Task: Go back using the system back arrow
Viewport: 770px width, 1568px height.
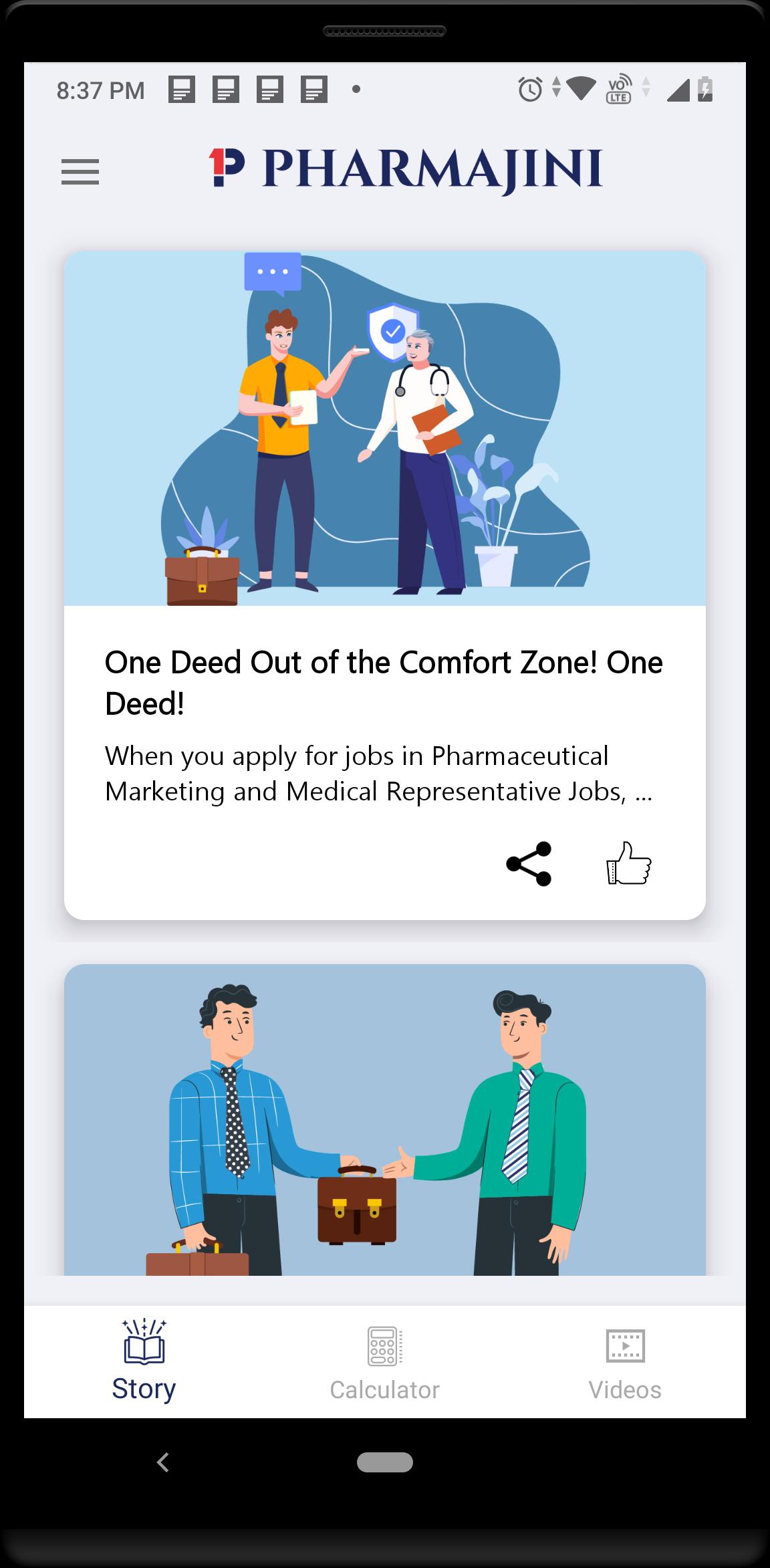Action: coord(162,1462)
